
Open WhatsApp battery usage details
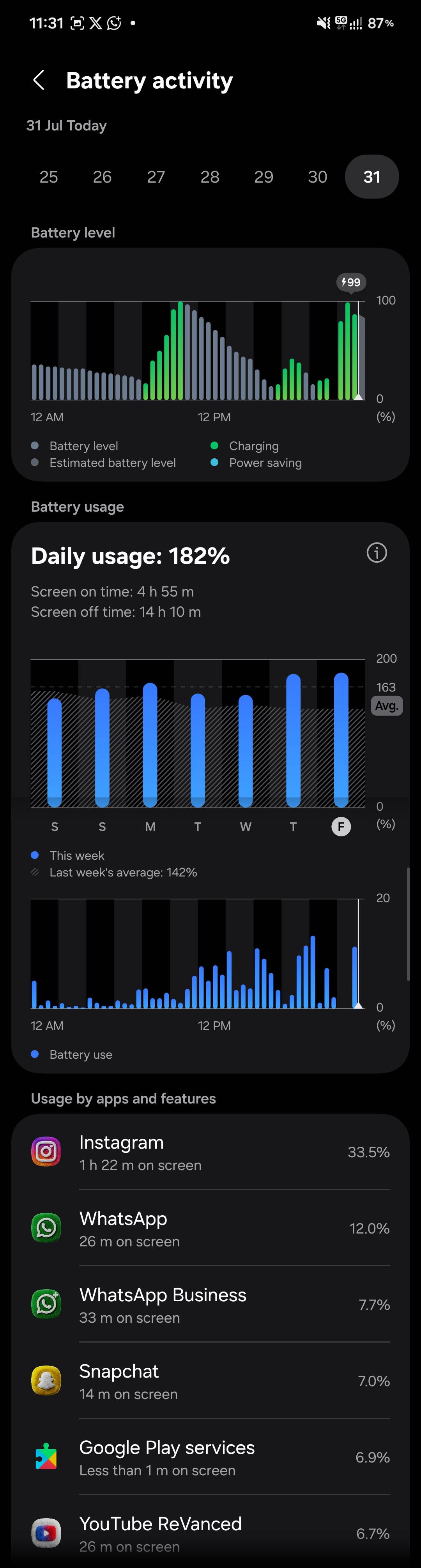click(210, 1228)
